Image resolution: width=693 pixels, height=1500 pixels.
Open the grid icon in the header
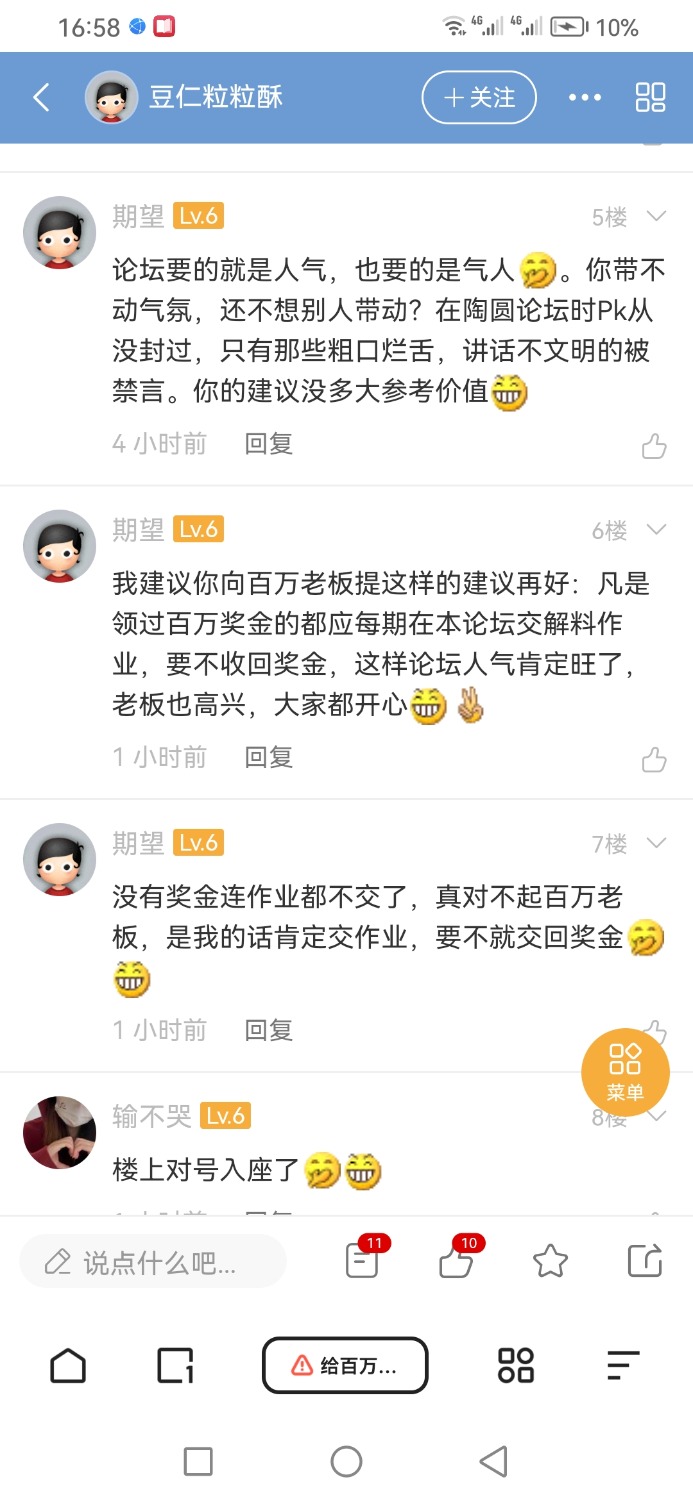(650, 97)
